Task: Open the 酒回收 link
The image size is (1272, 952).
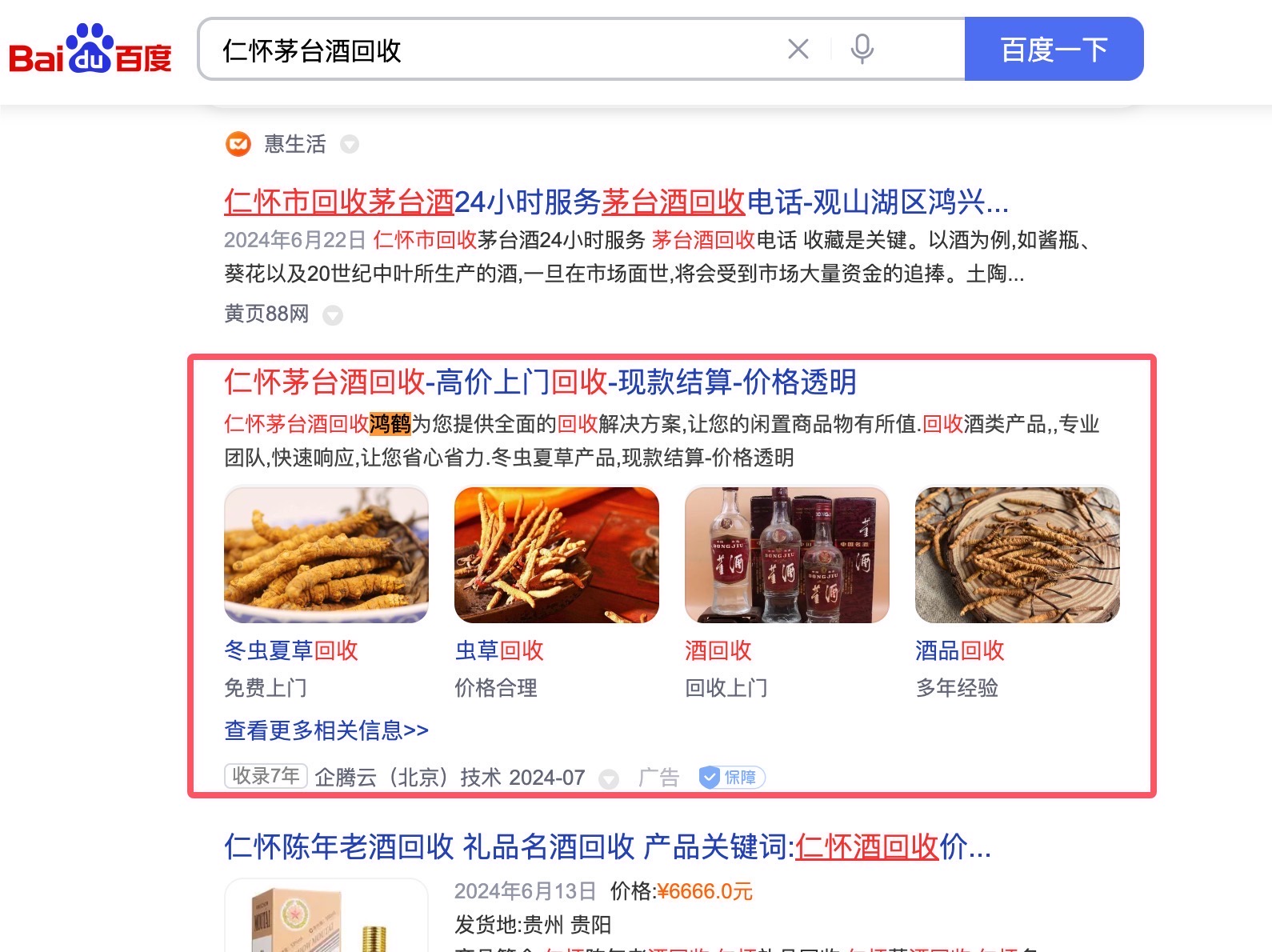Action: (718, 650)
